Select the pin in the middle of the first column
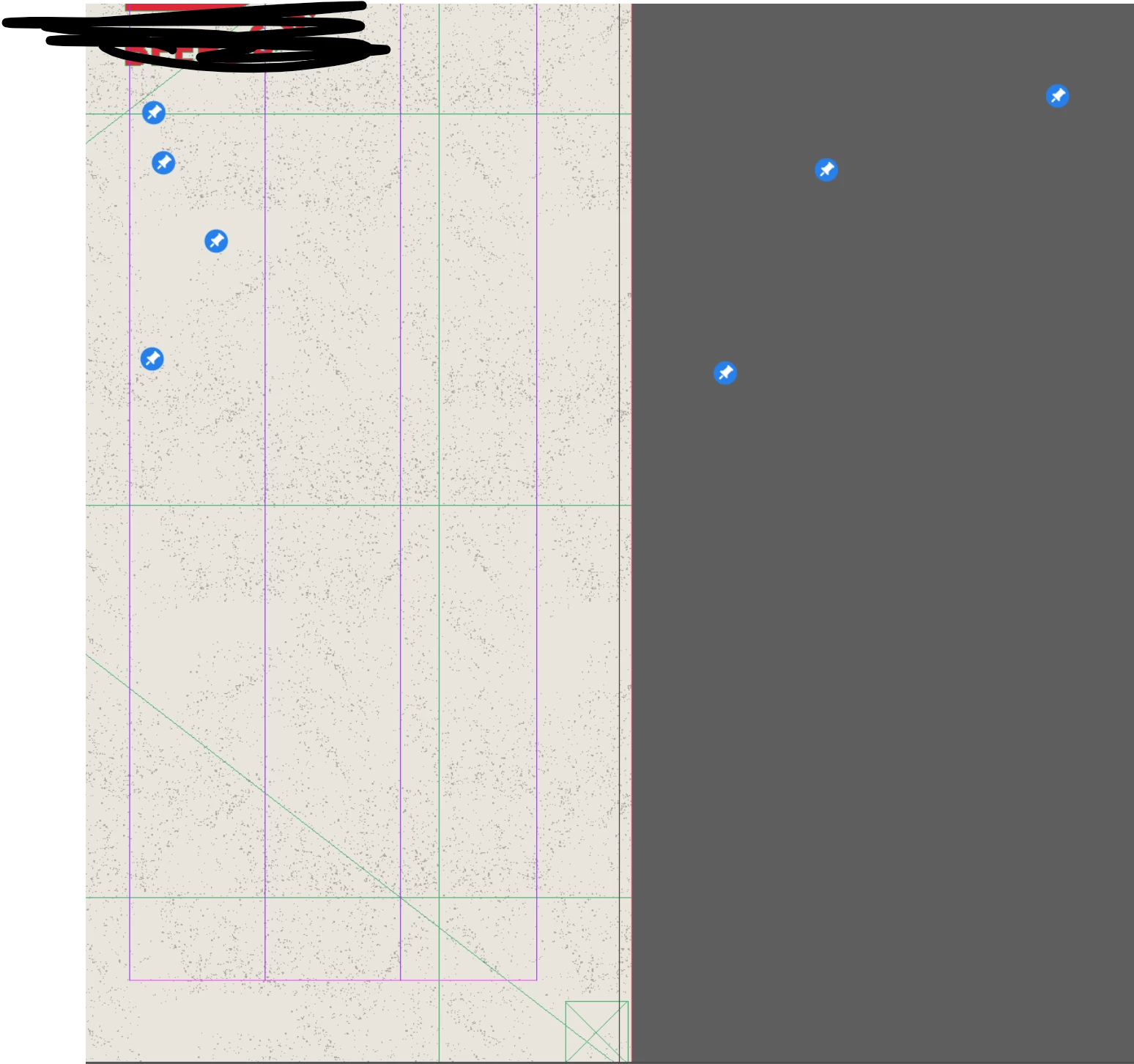Viewport: 1134px width, 1064px height. point(216,241)
